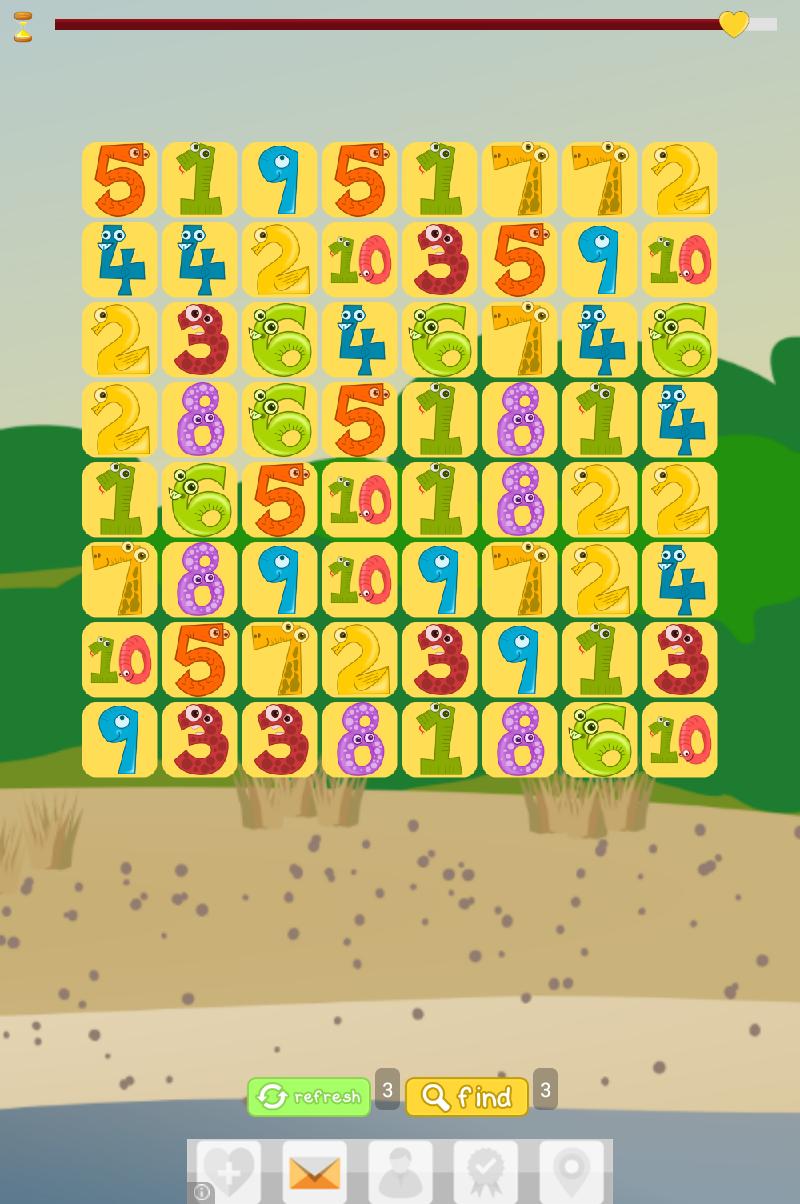Viewport: 800px width, 1204px height.
Task: Add lives with the heart-plus icon
Action: click(x=229, y=1172)
